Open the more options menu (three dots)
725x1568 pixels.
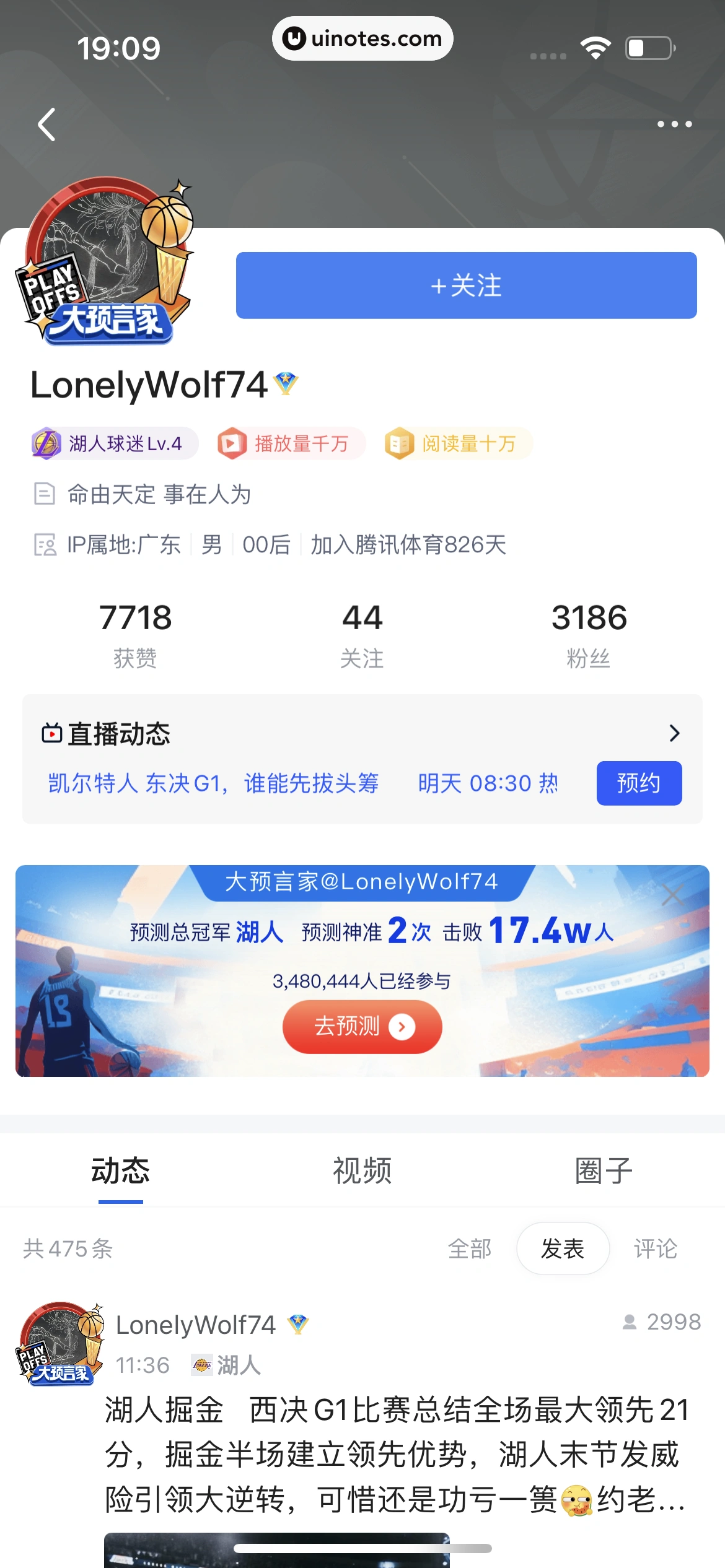tap(674, 124)
